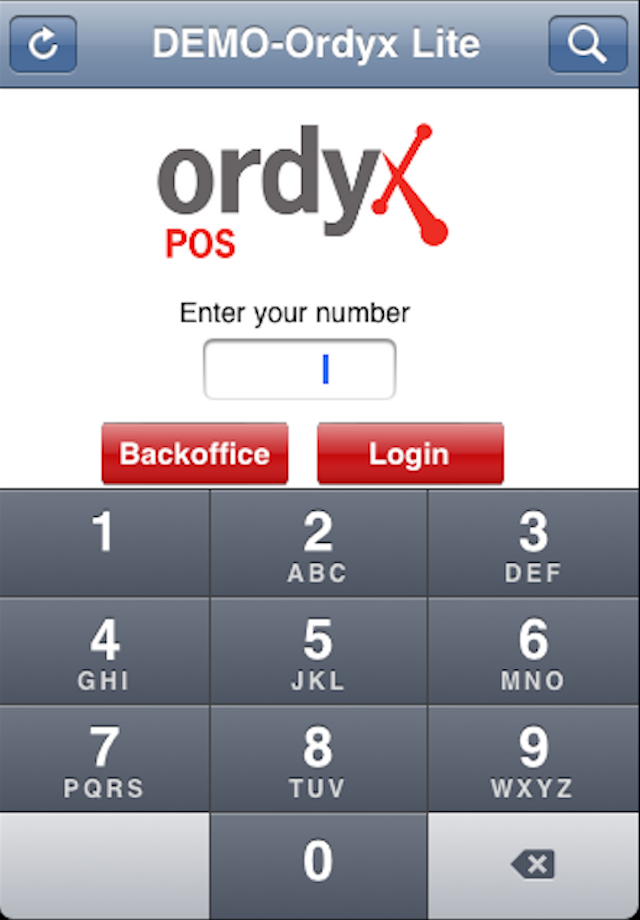Open the Backoffice

point(195,454)
